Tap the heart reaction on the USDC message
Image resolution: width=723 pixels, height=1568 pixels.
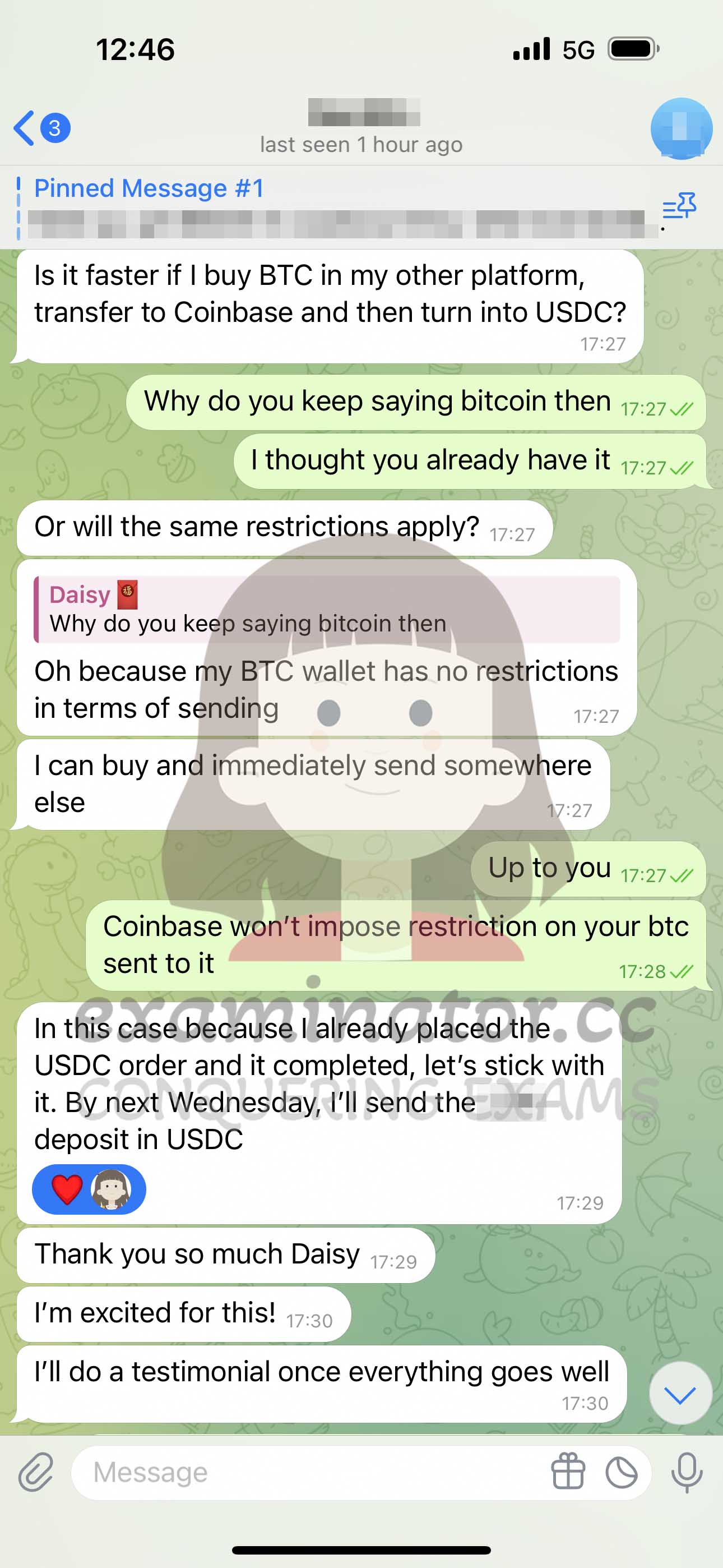[x=67, y=1189]
